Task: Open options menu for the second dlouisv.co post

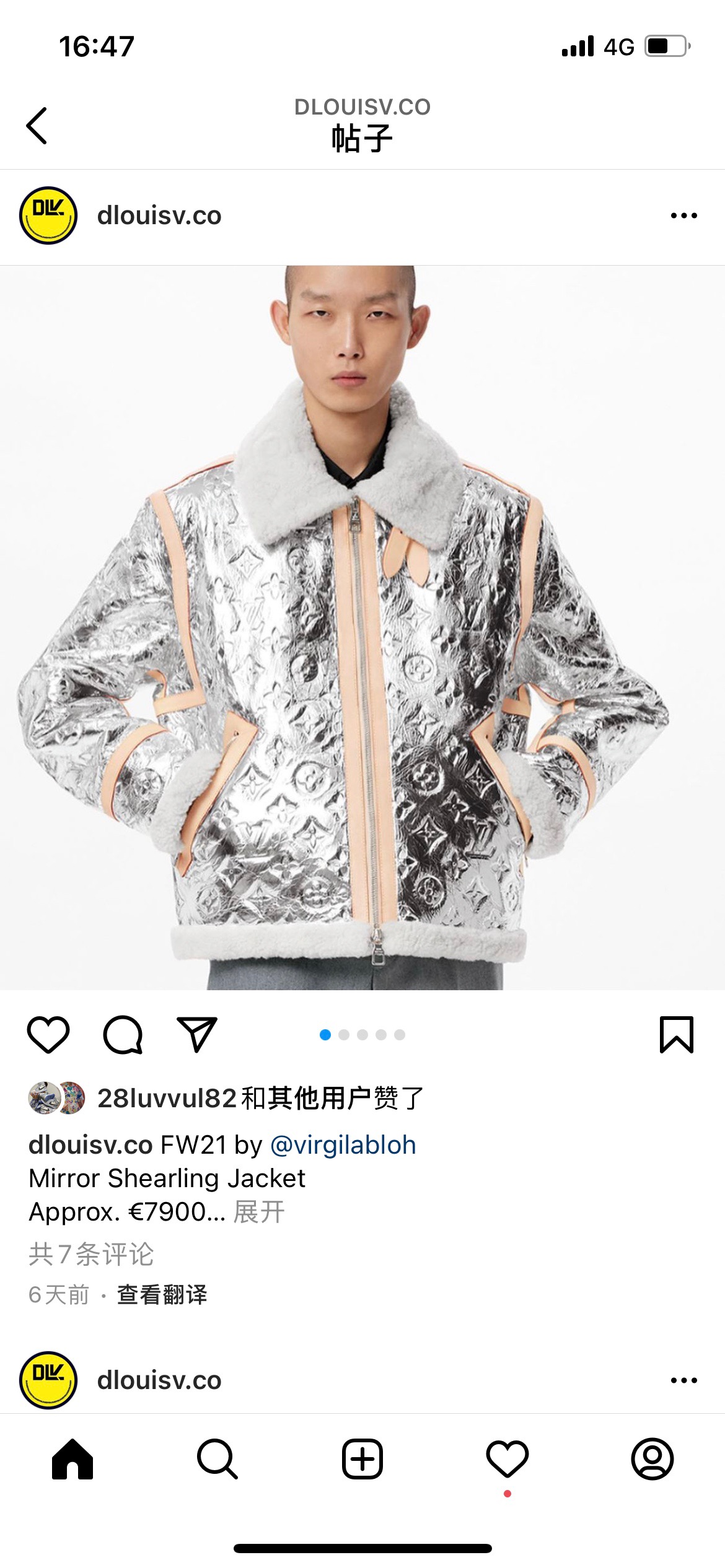Action: tap(683, 1380)
